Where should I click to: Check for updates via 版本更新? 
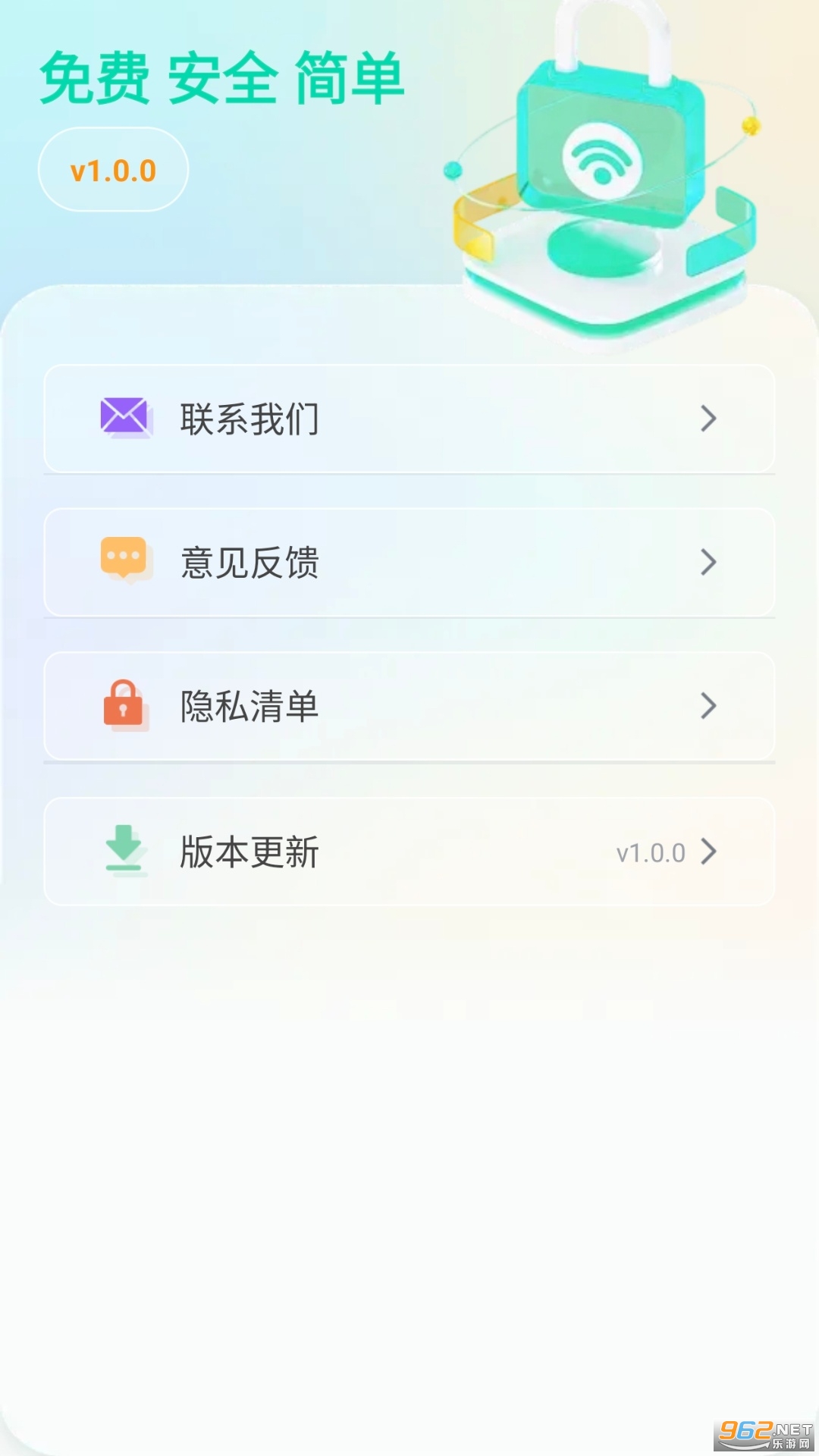(x=409, y=849)
